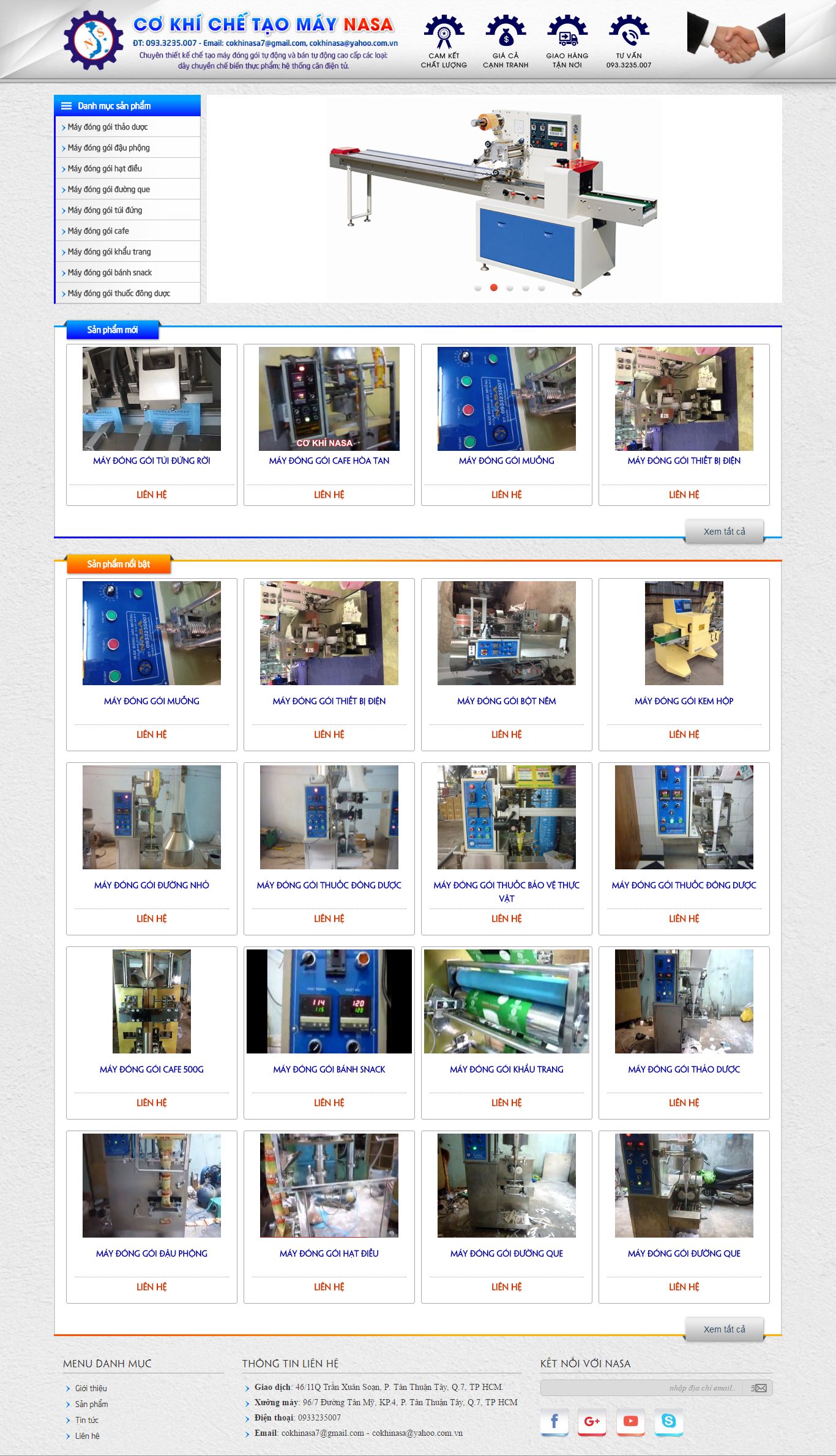
Task: Open Giới thiệu footer link
Action: [x=91, y=1388]
